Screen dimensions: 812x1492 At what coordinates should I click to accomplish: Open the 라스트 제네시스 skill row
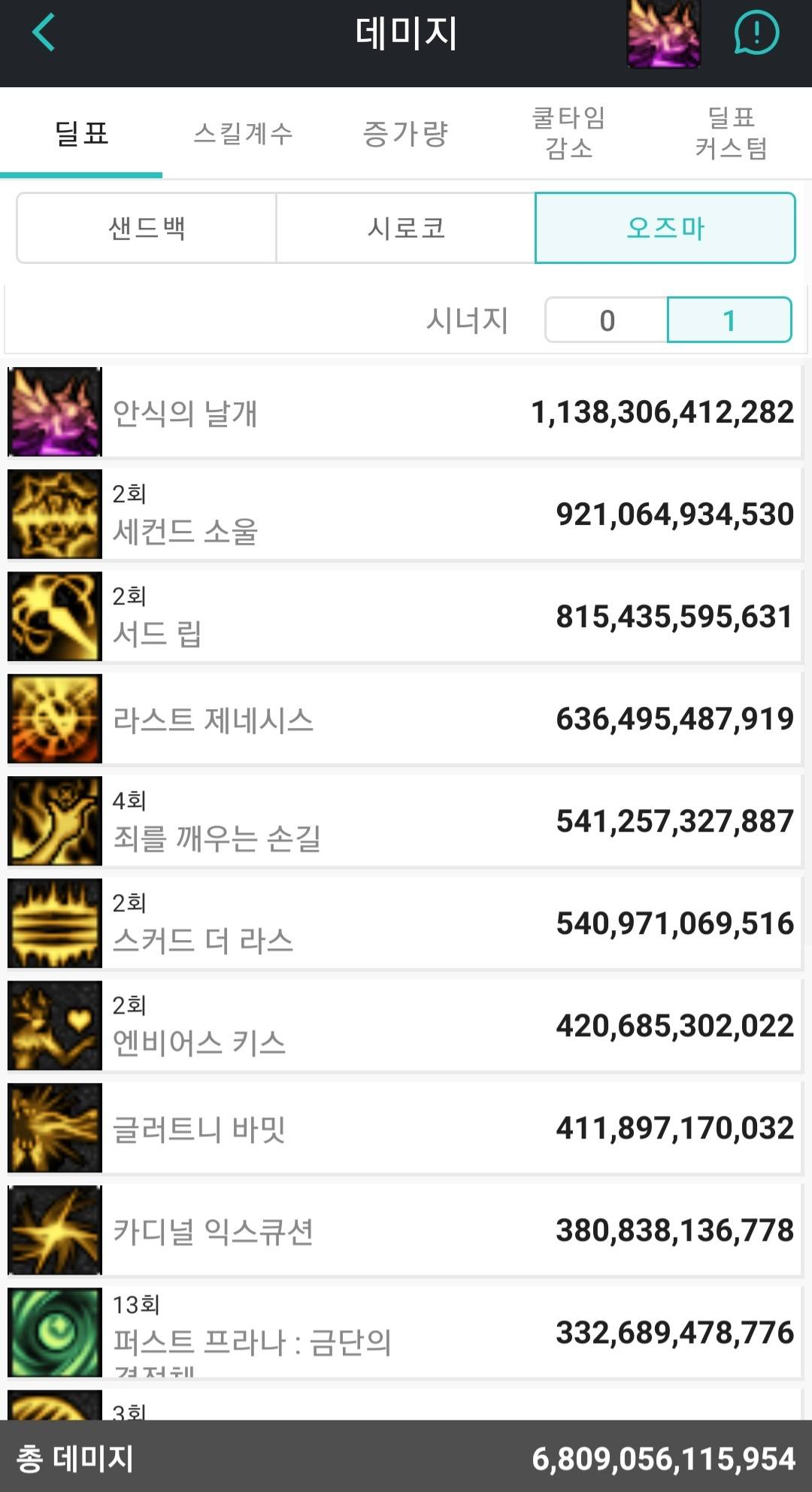[404, 719]
